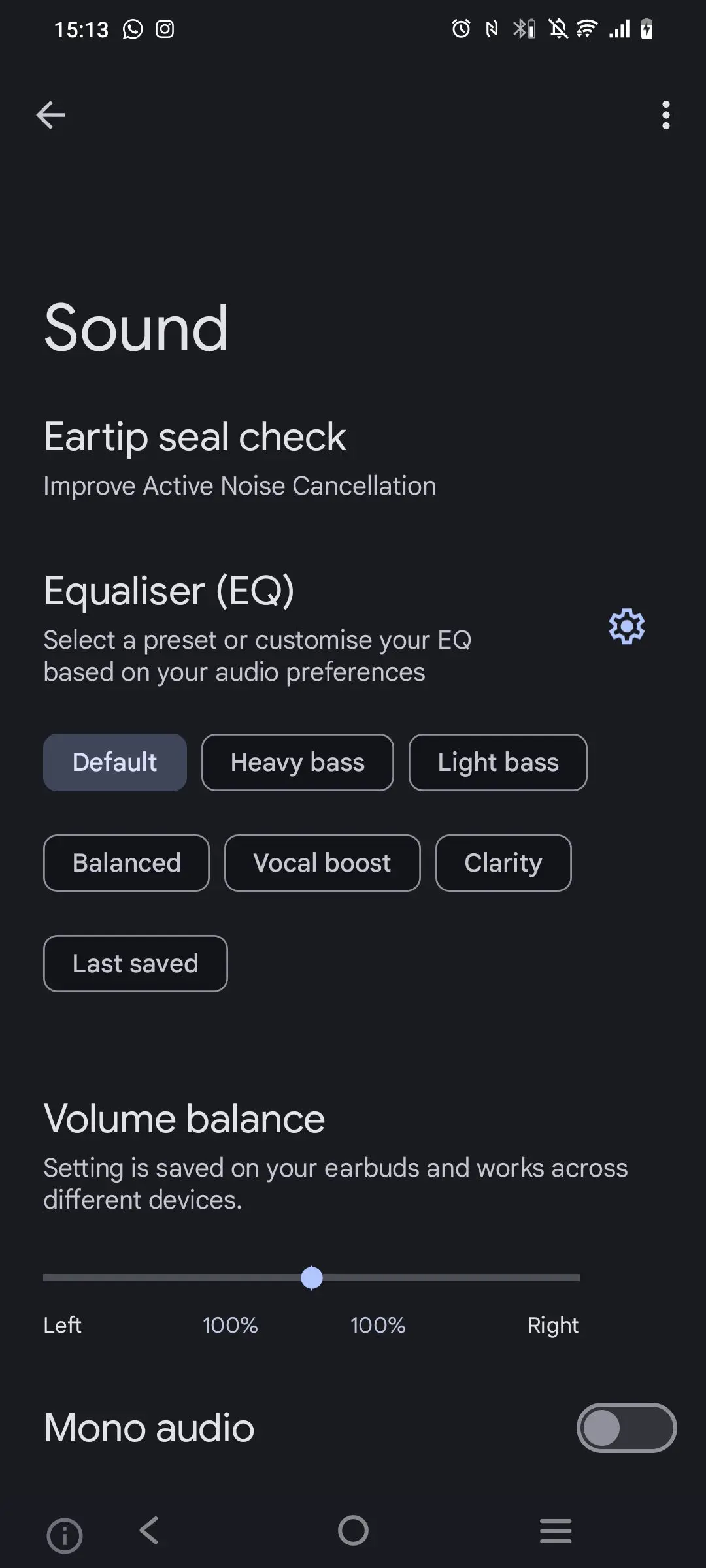Switch to the Balanced preset
Screen dimensions: 706x1568
tap(126, 863)
